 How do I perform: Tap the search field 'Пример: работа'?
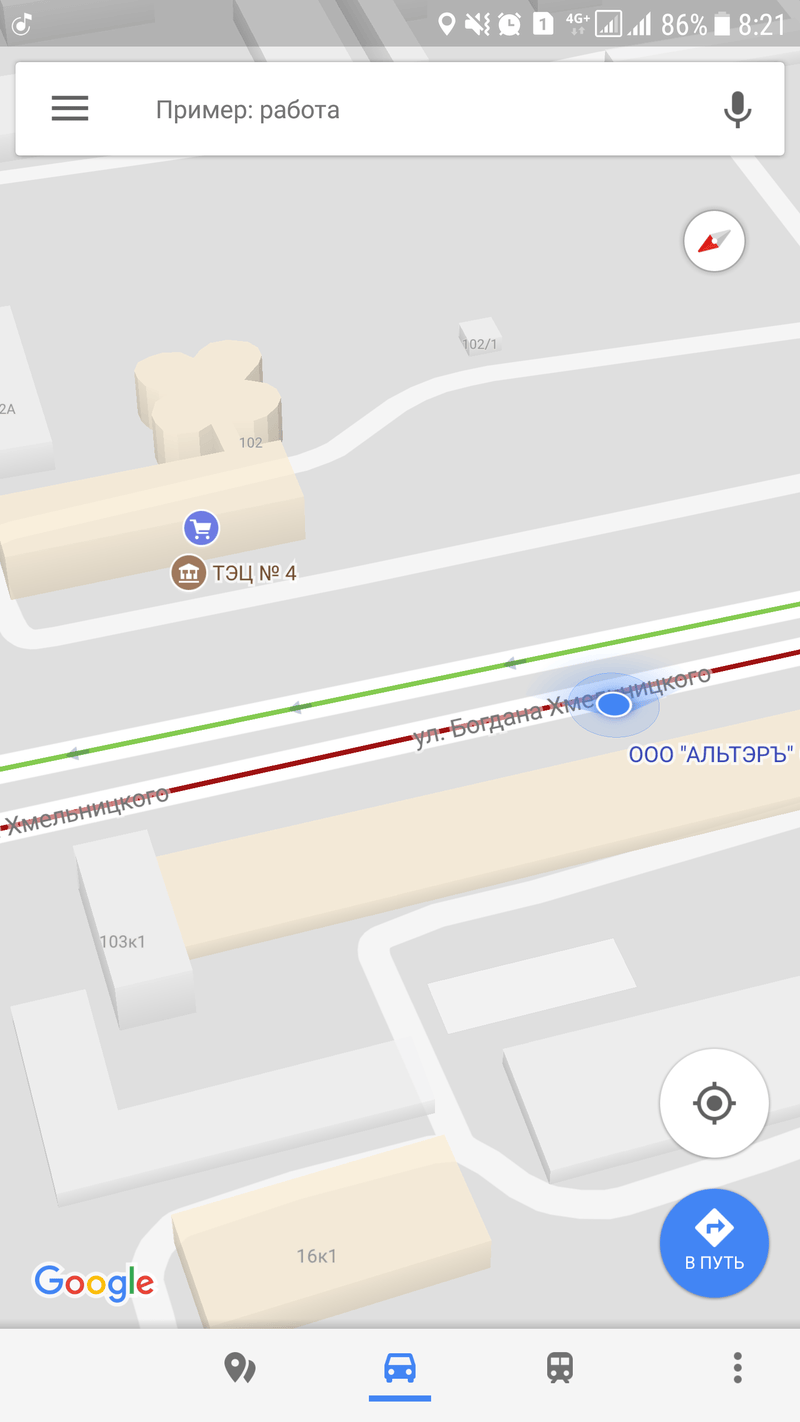point(400,110)
